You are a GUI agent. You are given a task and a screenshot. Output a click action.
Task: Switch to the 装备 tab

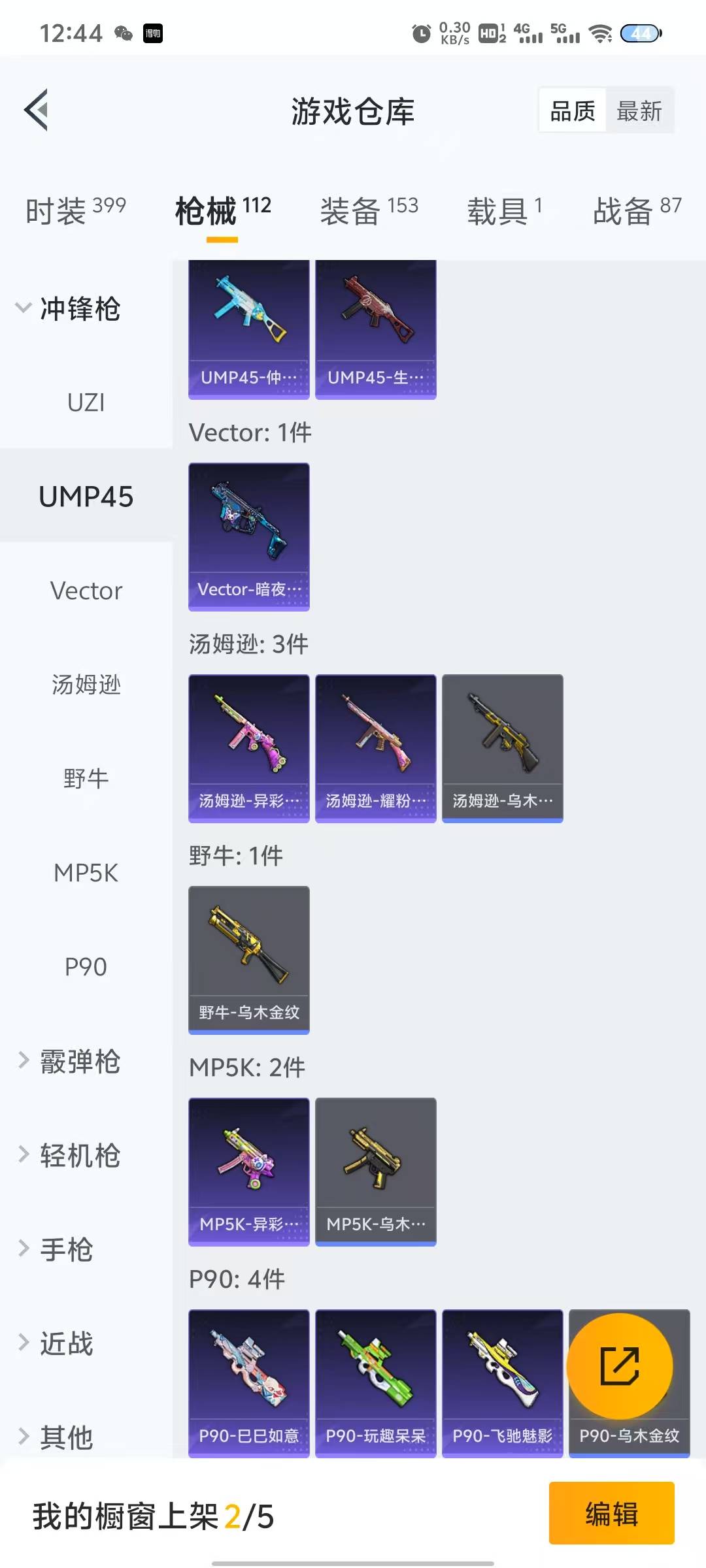[369, 211]
